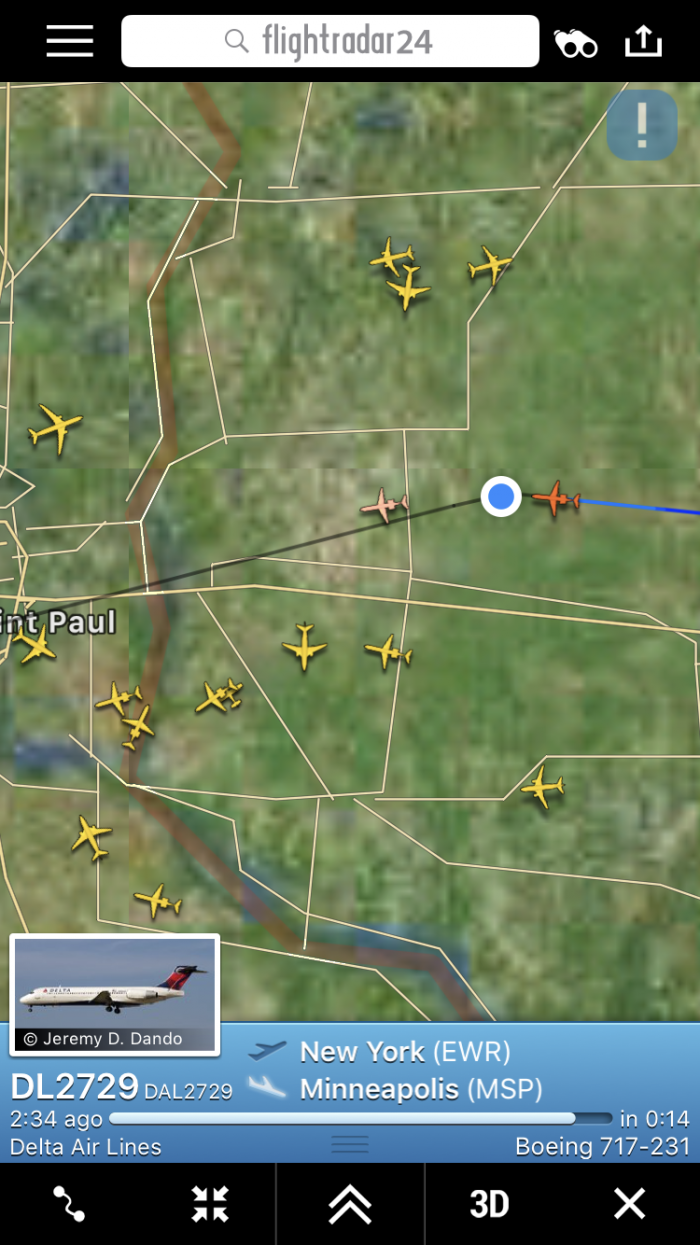Image resolution: width=700 pixels, height=1245 pixels.
Task: Tap the flightradar24 search field
Action: tap(330, 41)
